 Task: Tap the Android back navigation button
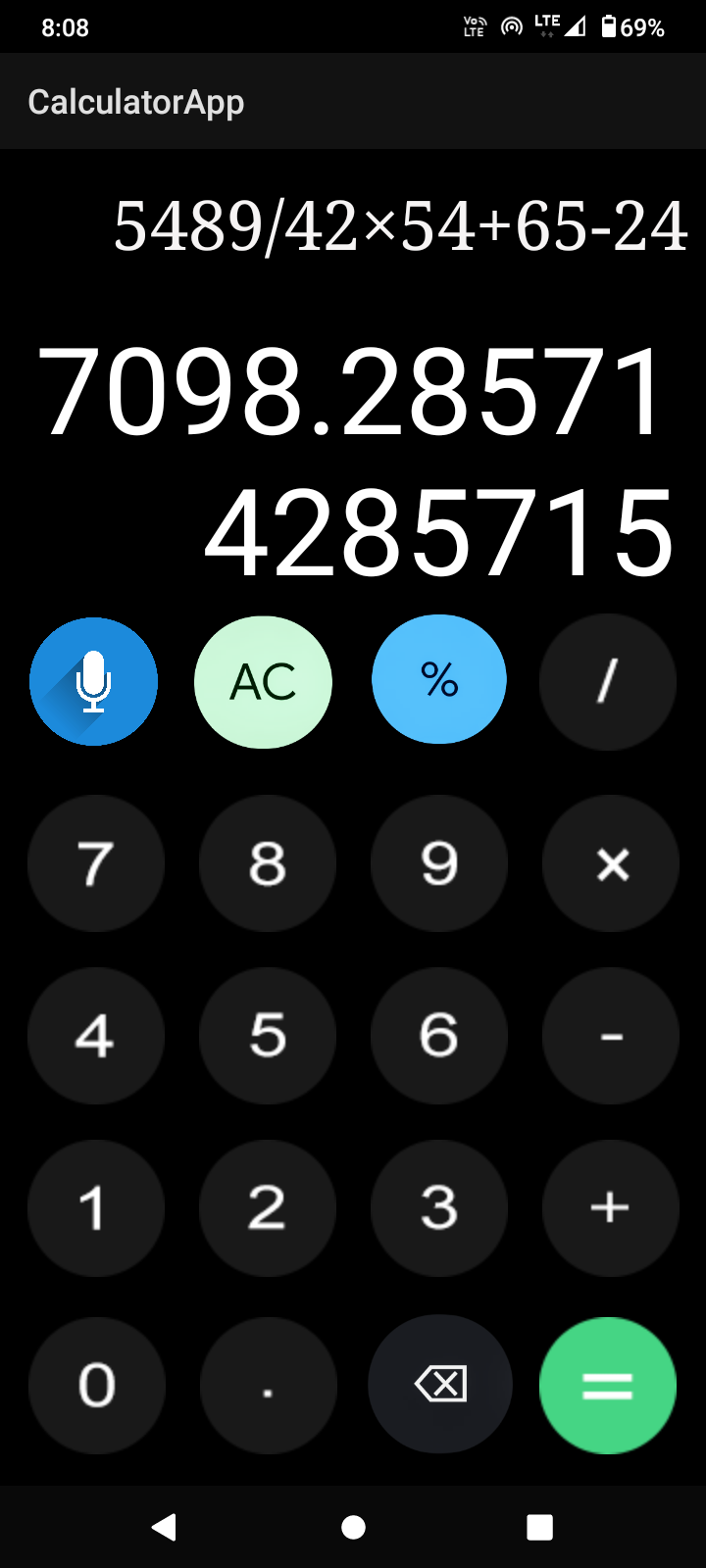click(x=165, y=1526)
